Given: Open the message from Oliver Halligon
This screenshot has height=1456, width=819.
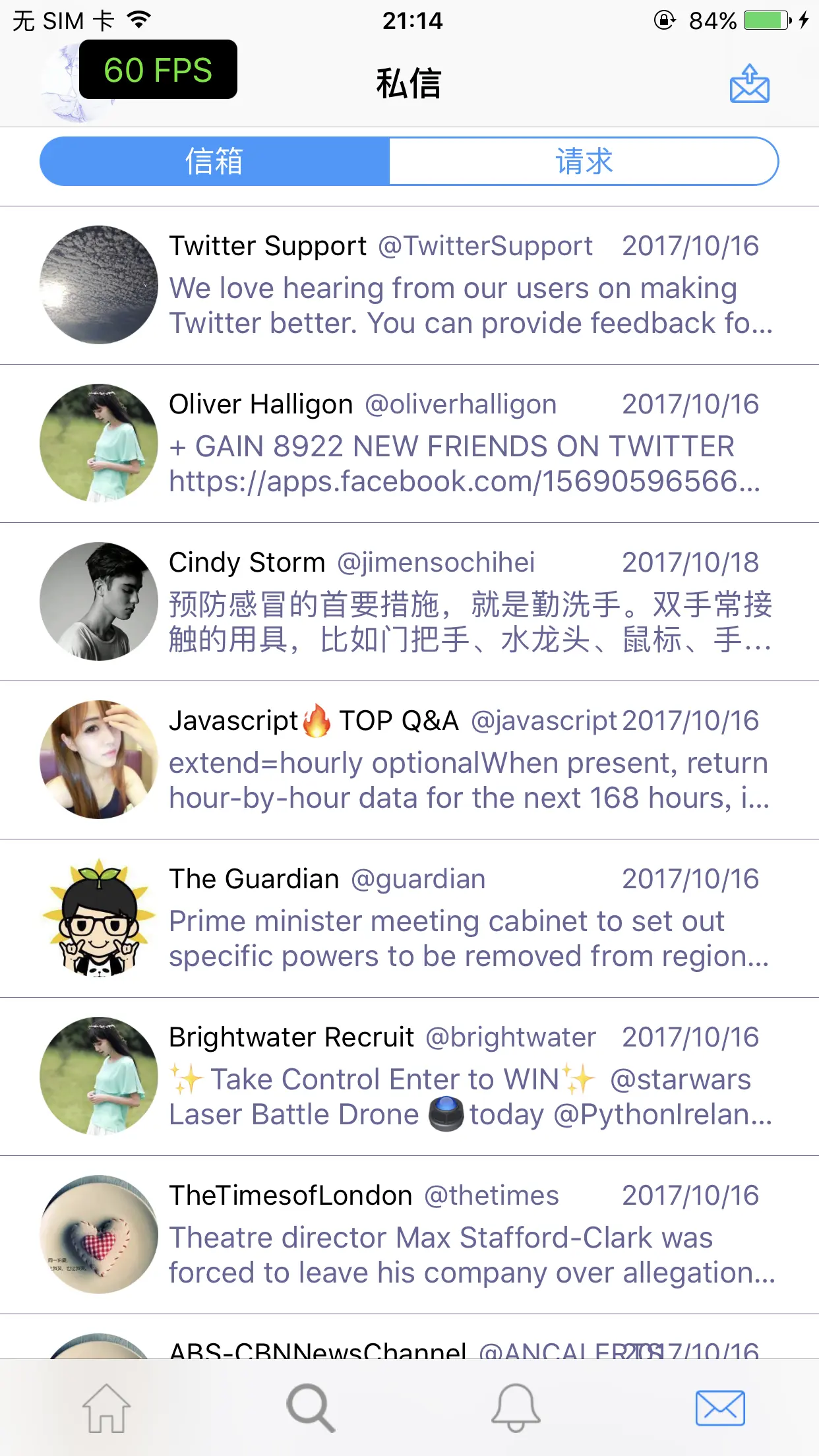Looking at the screenshot, I should (x=409, y=443).
